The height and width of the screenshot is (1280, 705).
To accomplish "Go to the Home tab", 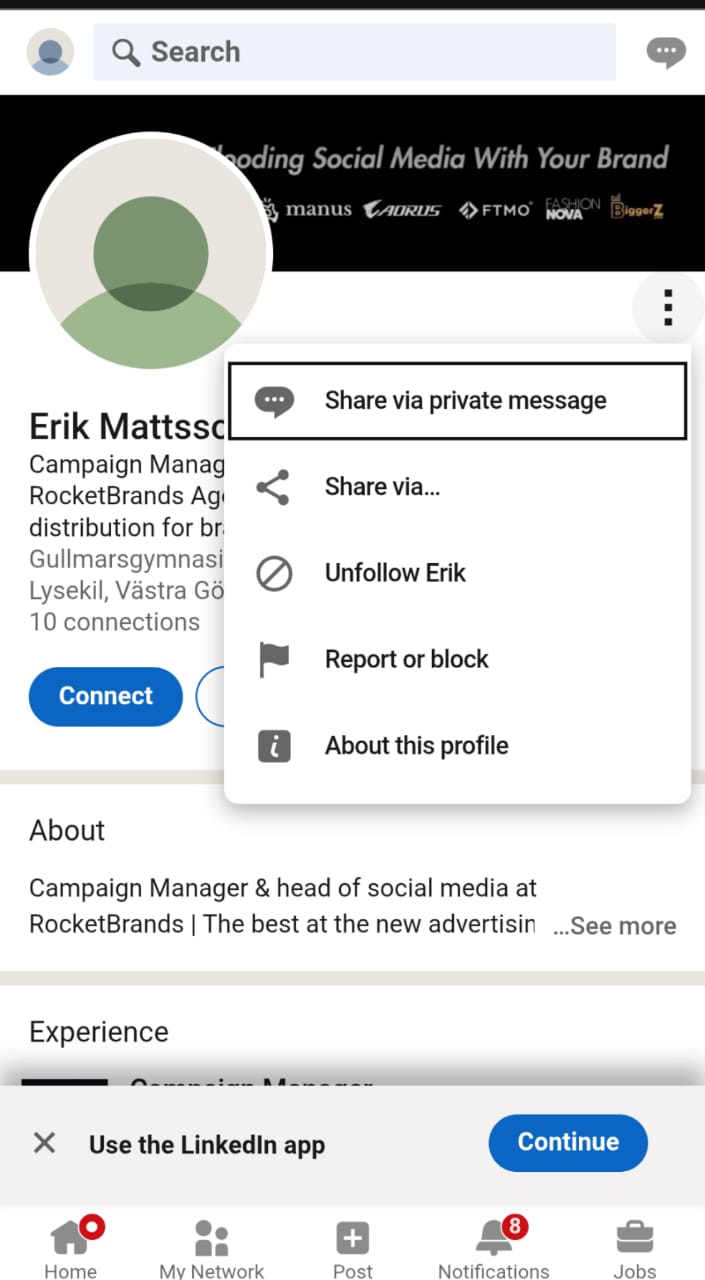I will coord(71,1248).
